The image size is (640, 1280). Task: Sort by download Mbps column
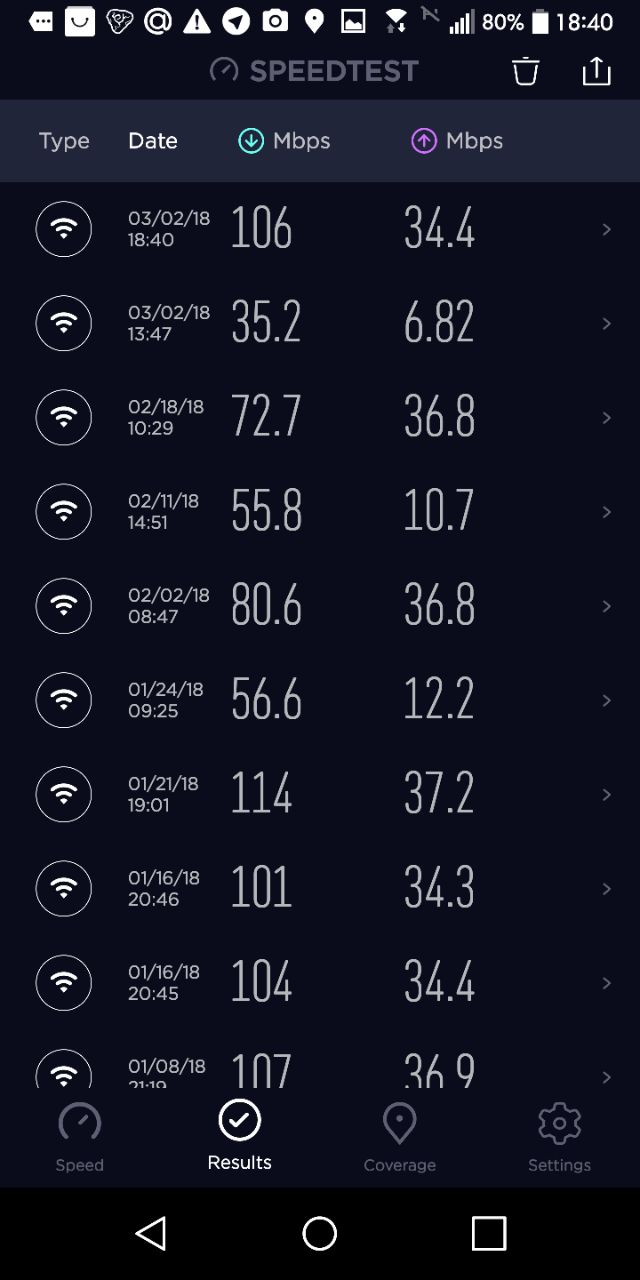pyautogui.click(x=284, y=141)
